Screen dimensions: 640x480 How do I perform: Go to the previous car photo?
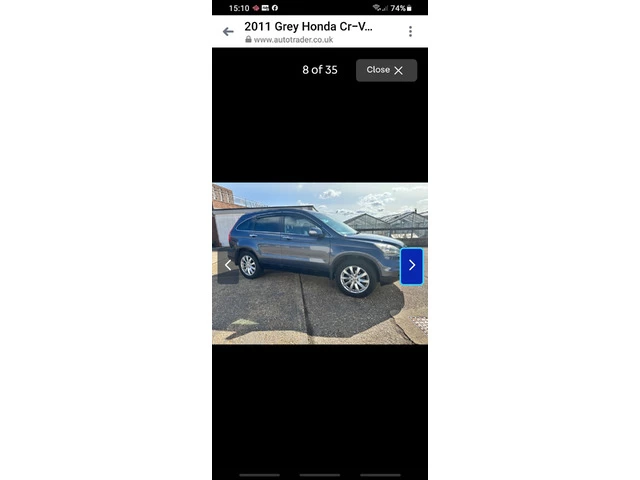coord(228,265)
